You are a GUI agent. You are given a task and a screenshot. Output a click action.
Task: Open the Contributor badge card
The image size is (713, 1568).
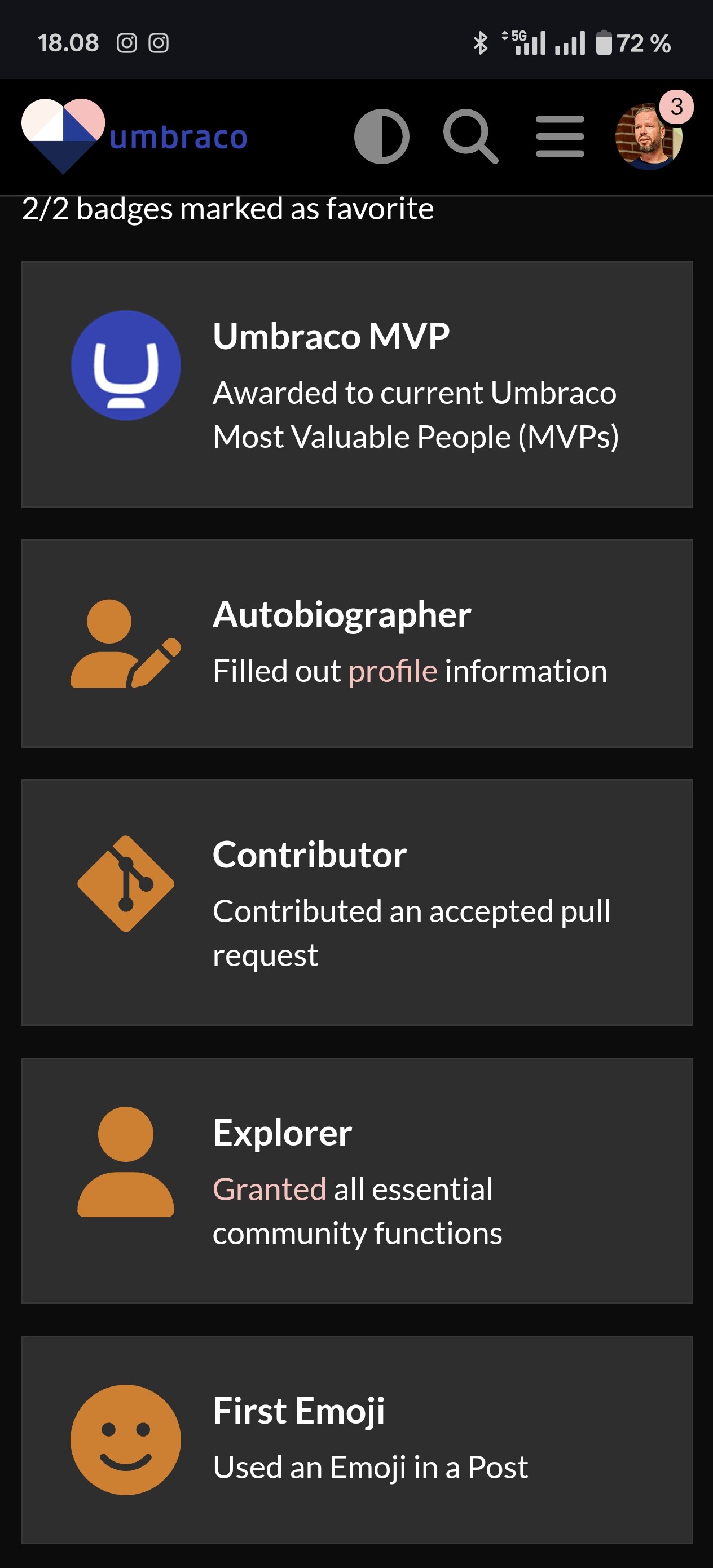pos(357,902)
